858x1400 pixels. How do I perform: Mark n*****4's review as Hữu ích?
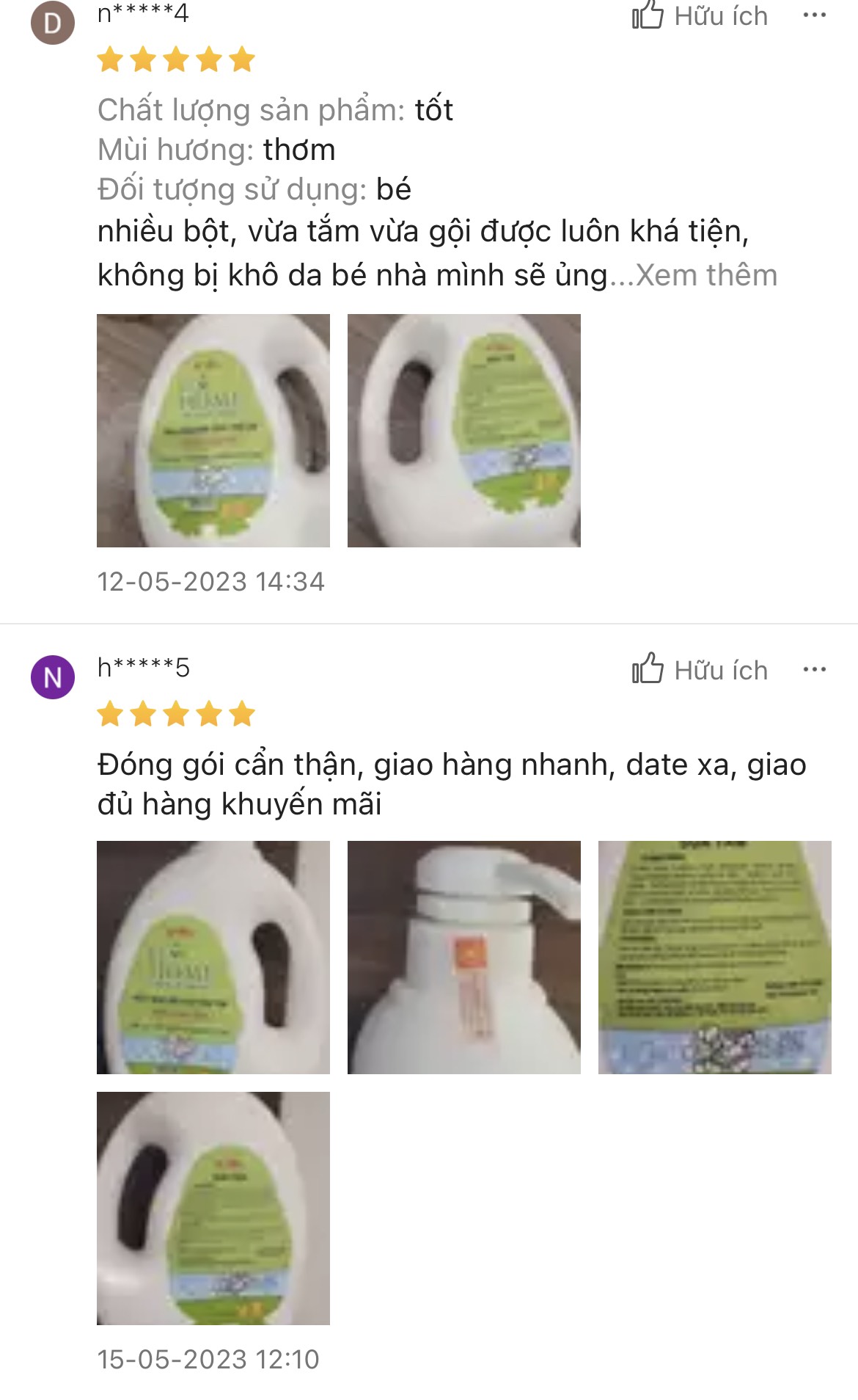700,16
